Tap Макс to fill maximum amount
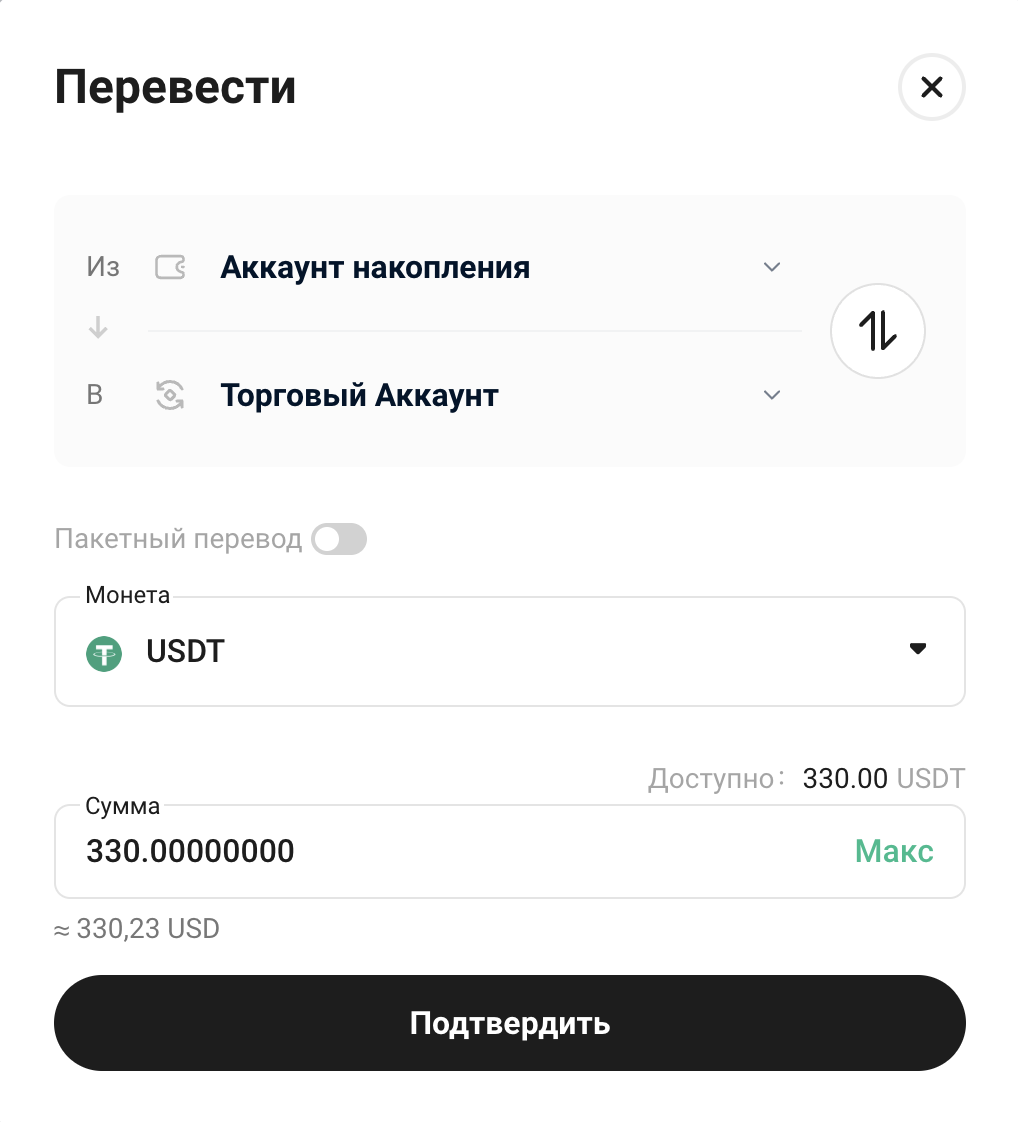The image size is (1018, 1122). (893, 852)
